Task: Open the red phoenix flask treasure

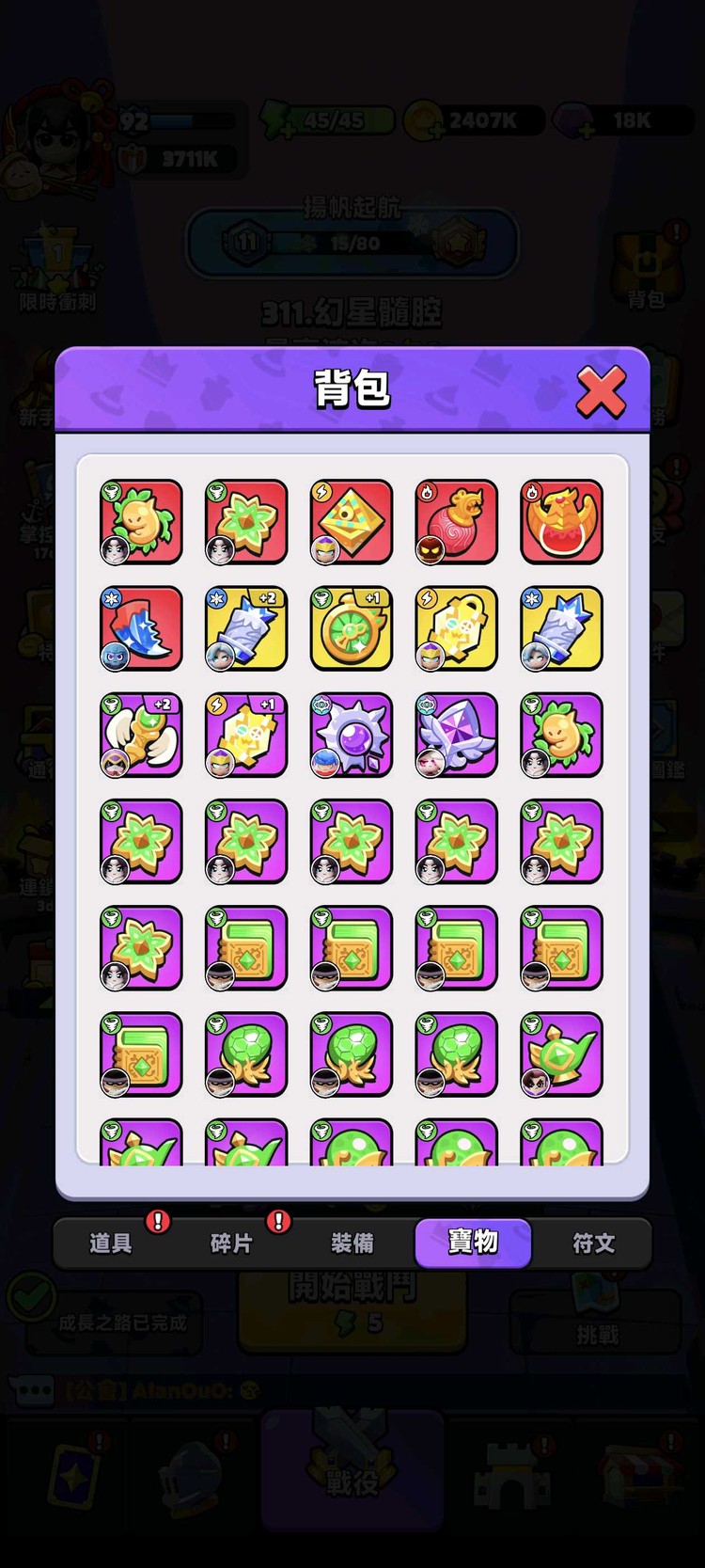Action: click(x=562, y=522)
